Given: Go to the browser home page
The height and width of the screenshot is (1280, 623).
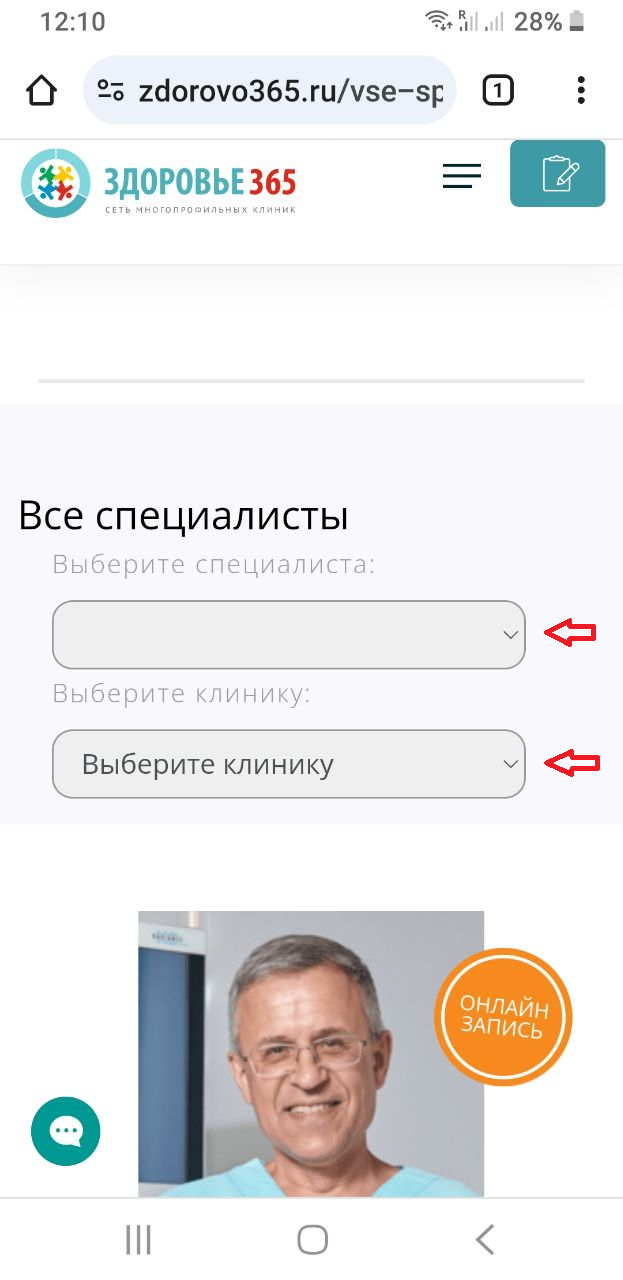Looking at the screenshot, I should click(x=41, y=92).
